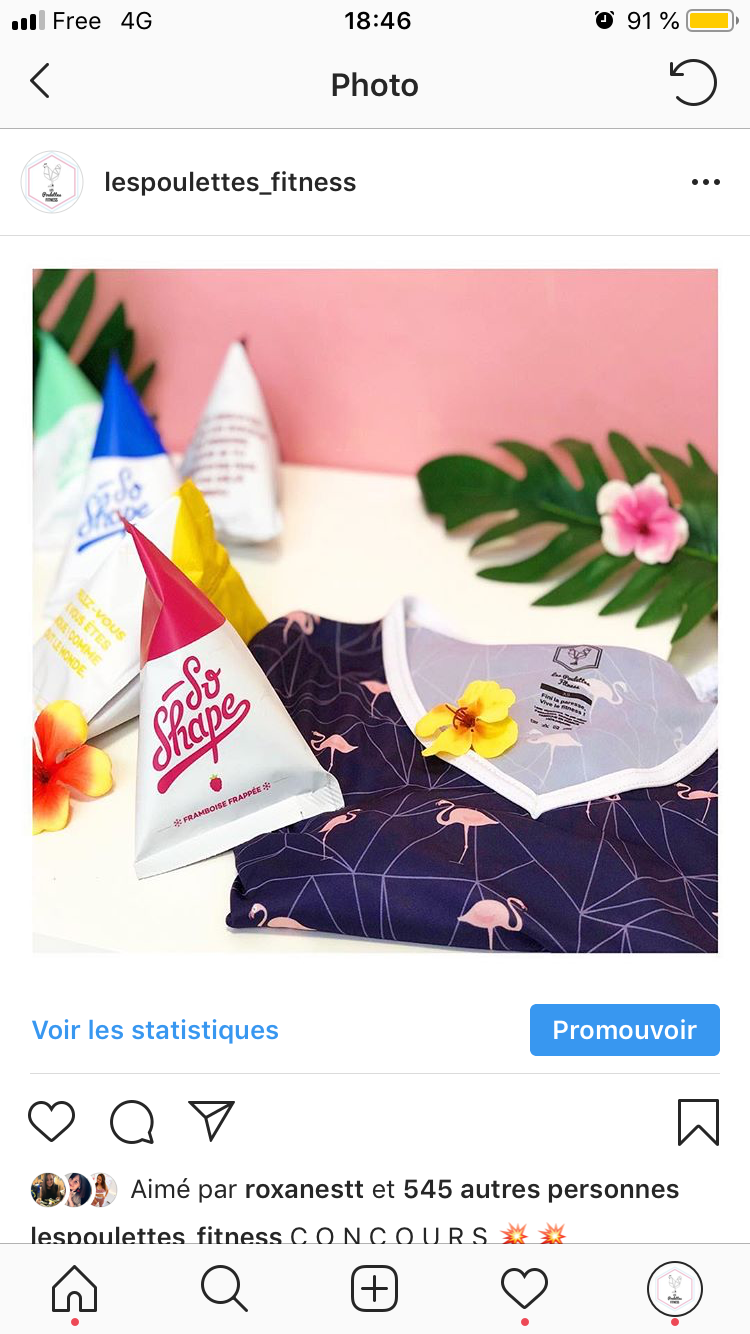
Task: Open the profile tab in the bottom bar
Action: point(674,1288)
